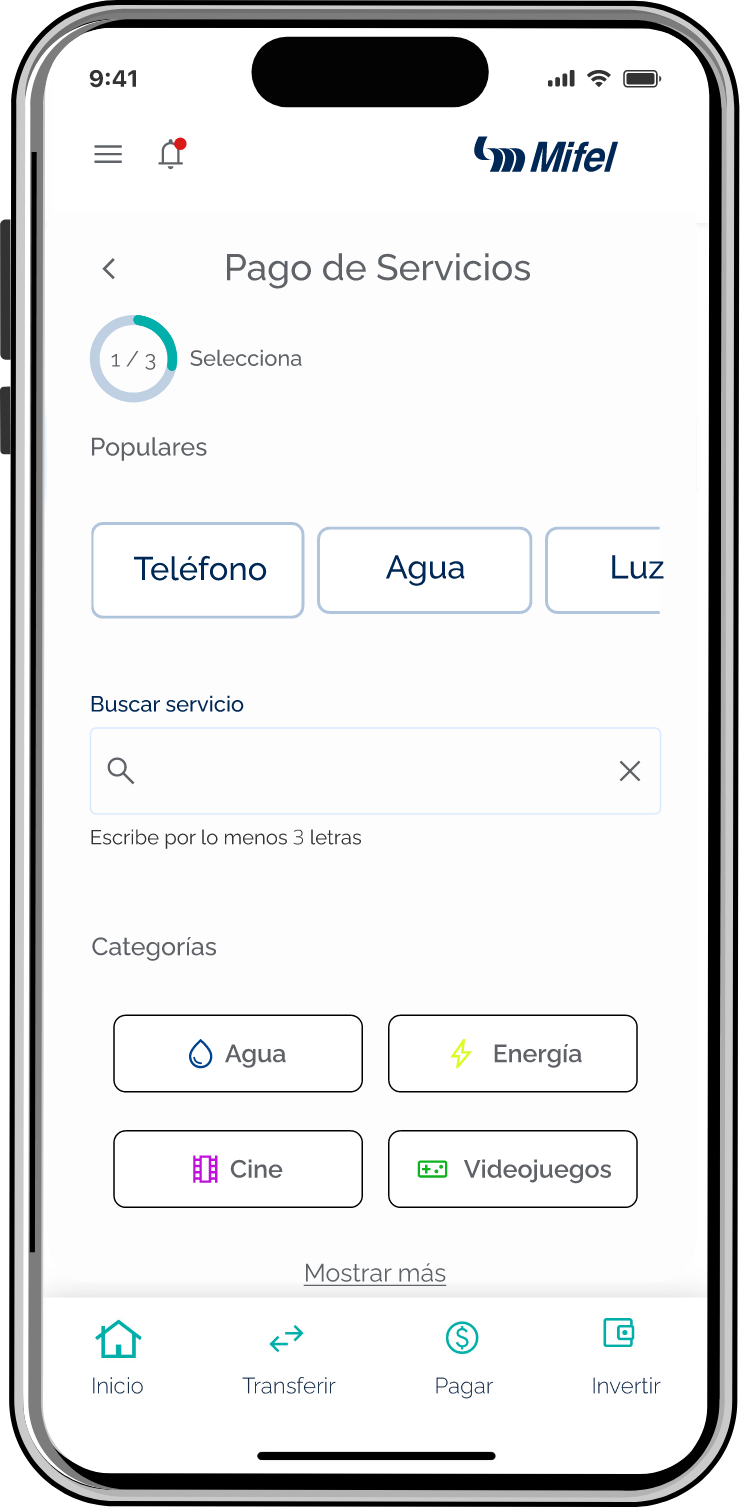Screen dimensions: 740x1507
Task: Open the Invertir tab
Action: [x=625, y=1356]
